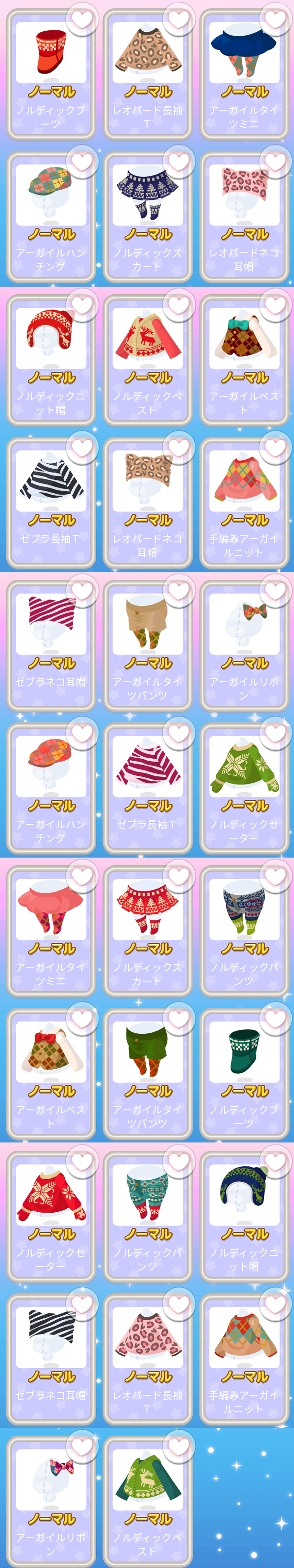Favorite the navy アーガイルタイツミニ with its heart
294x1568 pixels.
[275, 19]
